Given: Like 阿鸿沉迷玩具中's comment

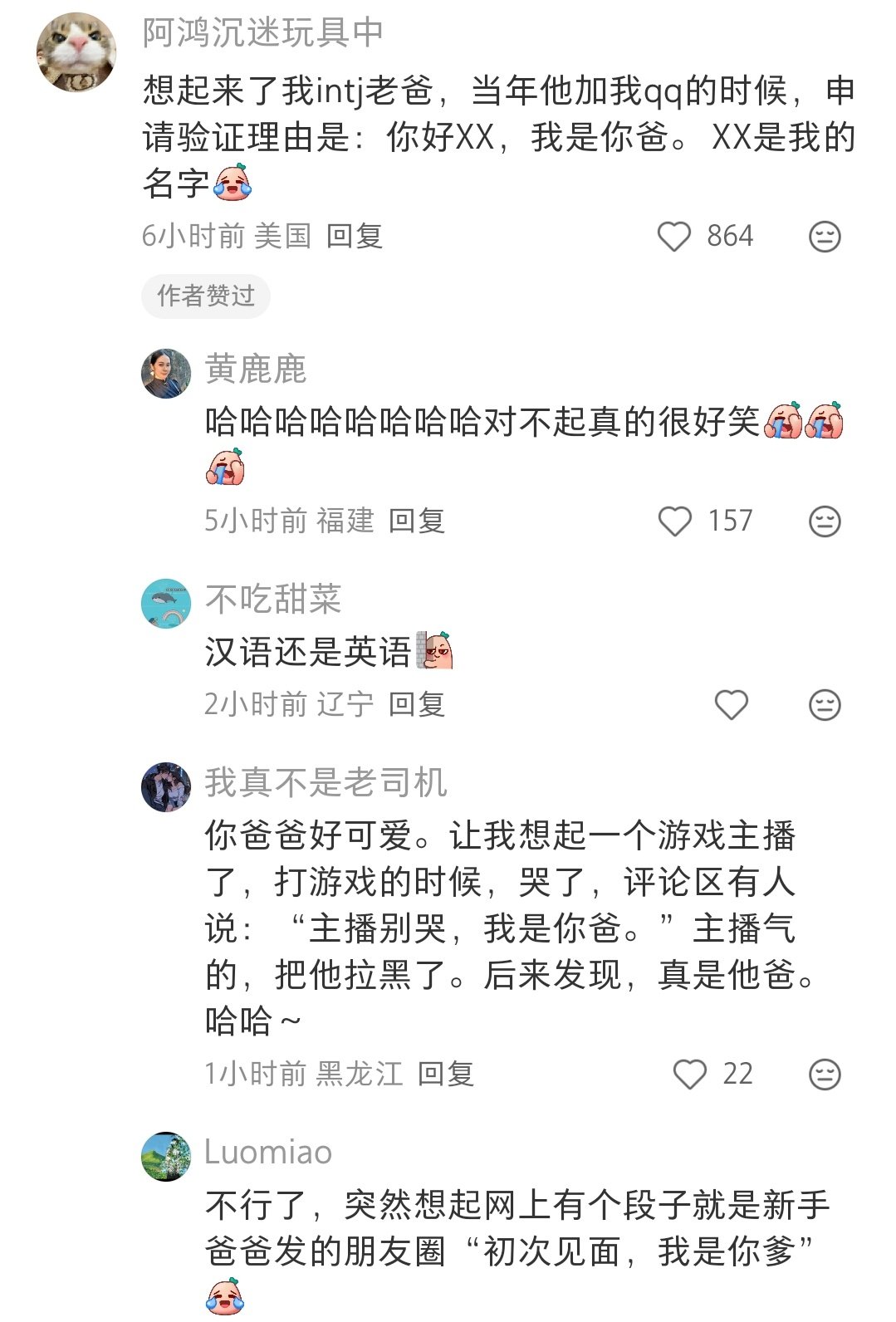Looking at the screenshot, I should click(x=674, y=237).
